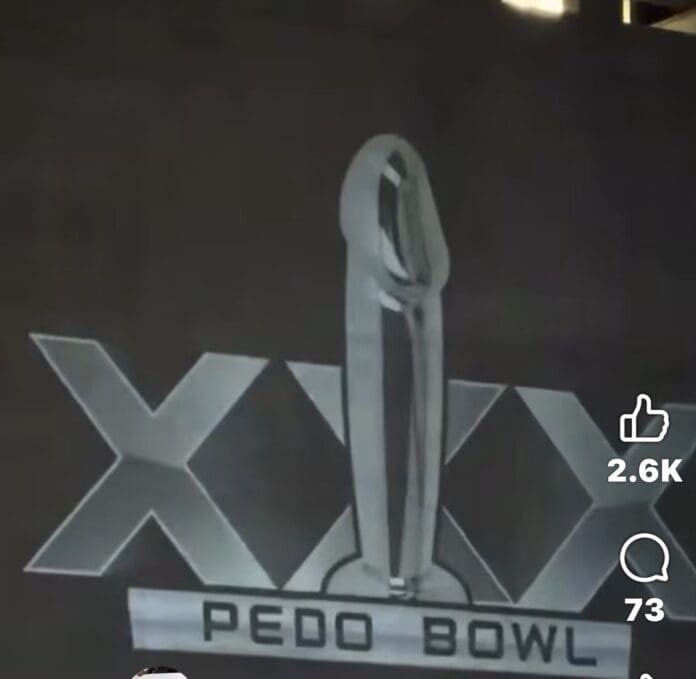Like this video with the thumbs-up

click(643, 420)
